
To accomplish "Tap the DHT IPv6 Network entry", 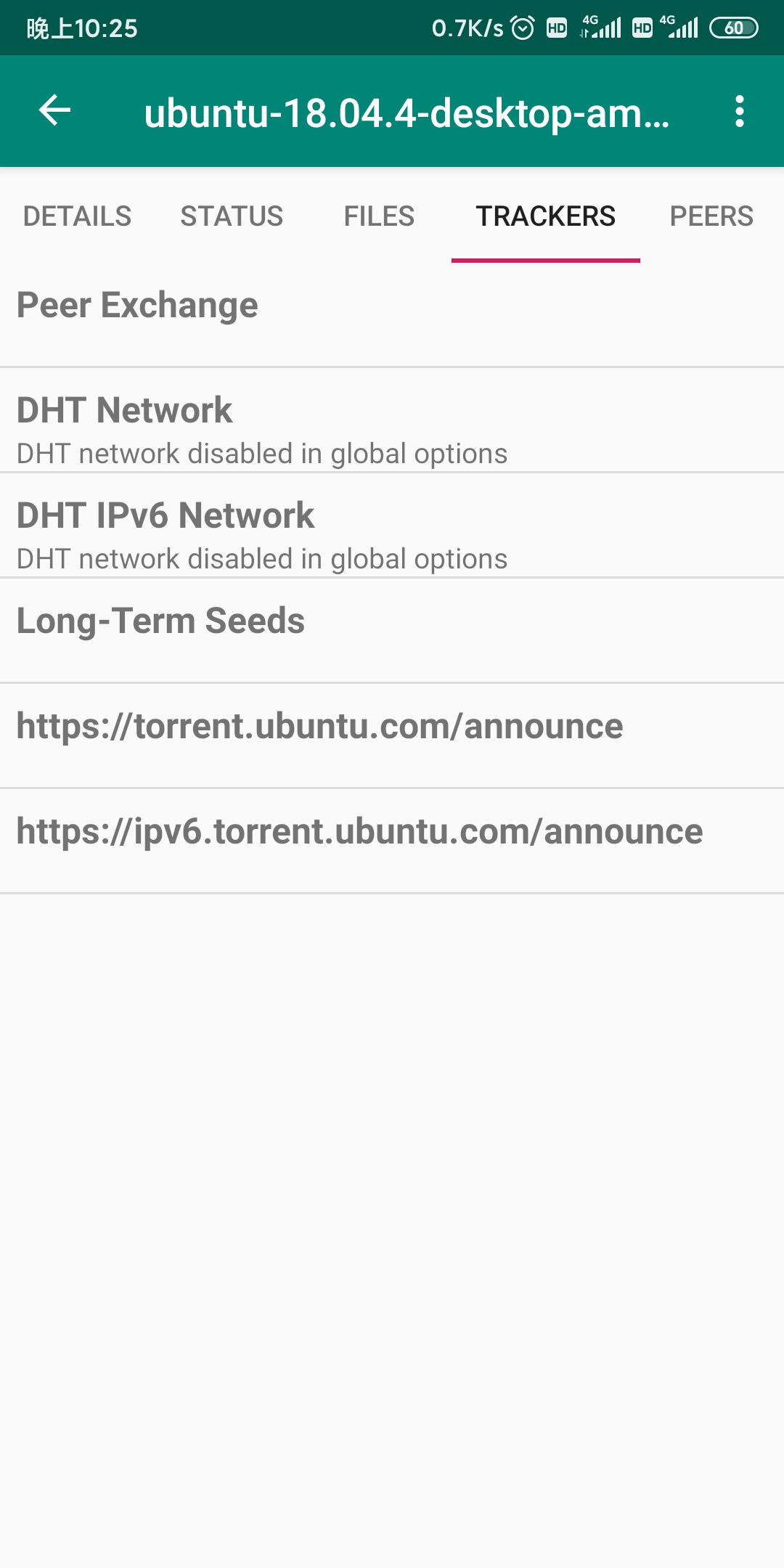I will click(x=392, y=526).
